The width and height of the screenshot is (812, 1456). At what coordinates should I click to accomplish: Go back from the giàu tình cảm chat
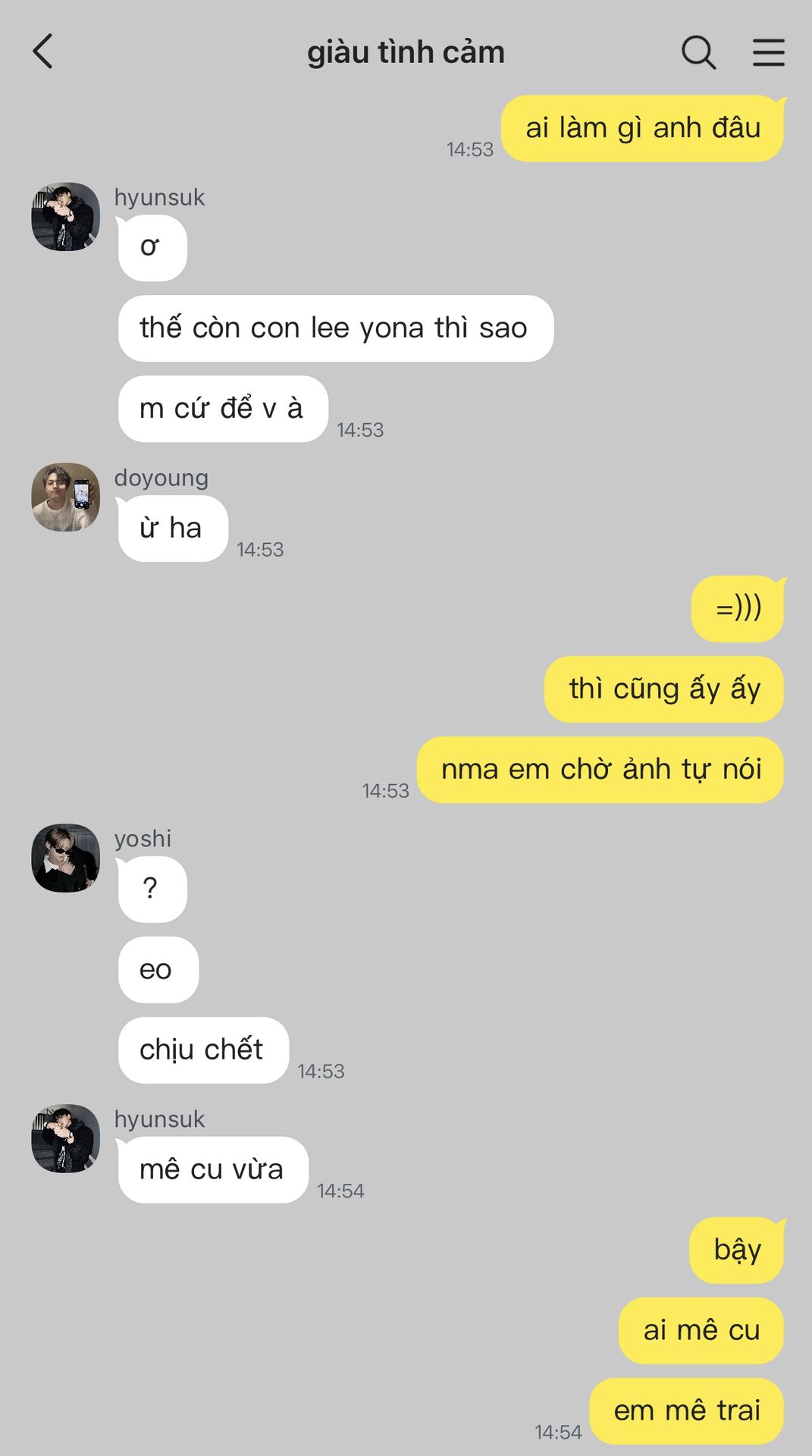click(43, 52)
